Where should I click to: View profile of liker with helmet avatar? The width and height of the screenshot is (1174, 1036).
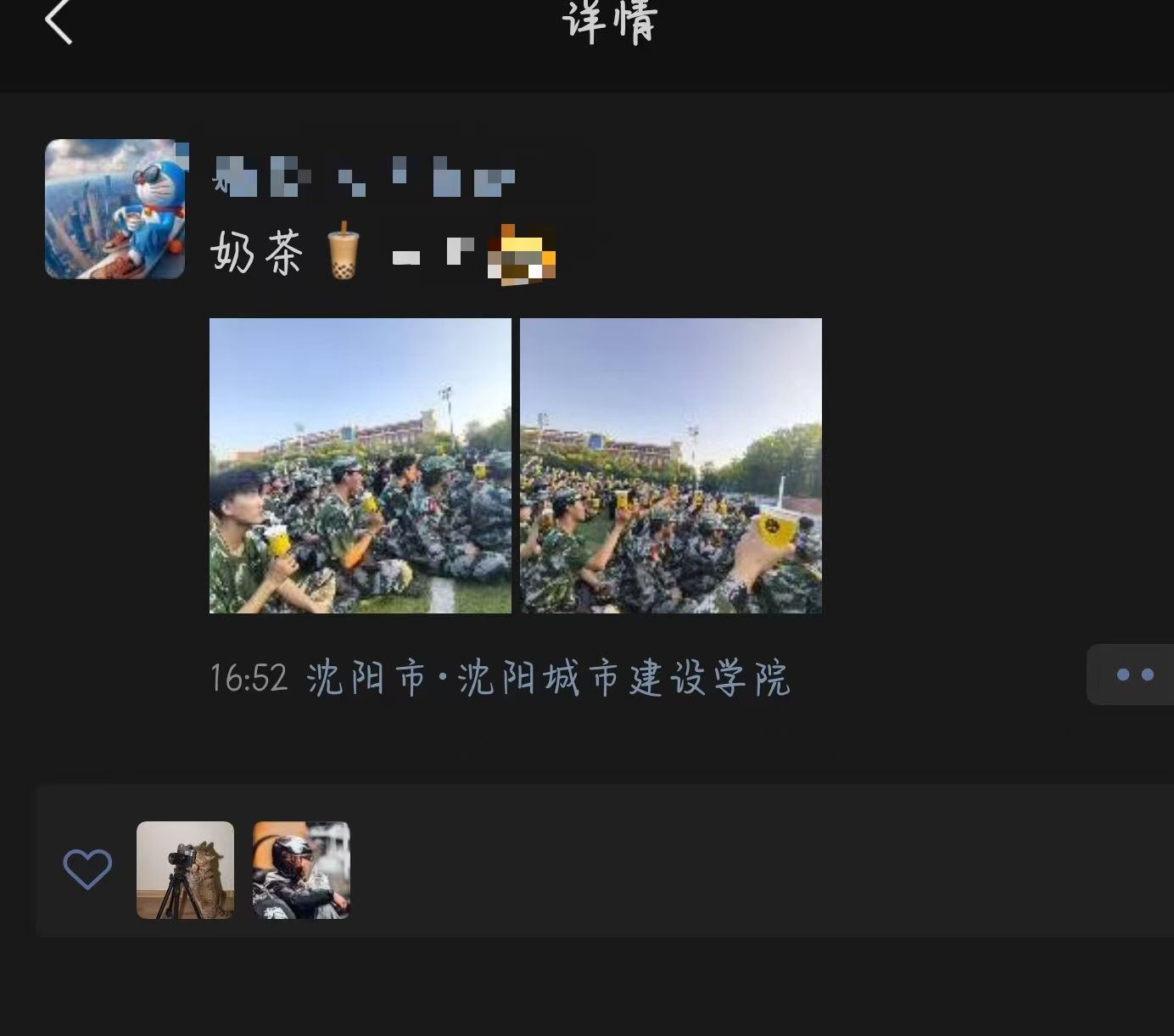[301, 870]
